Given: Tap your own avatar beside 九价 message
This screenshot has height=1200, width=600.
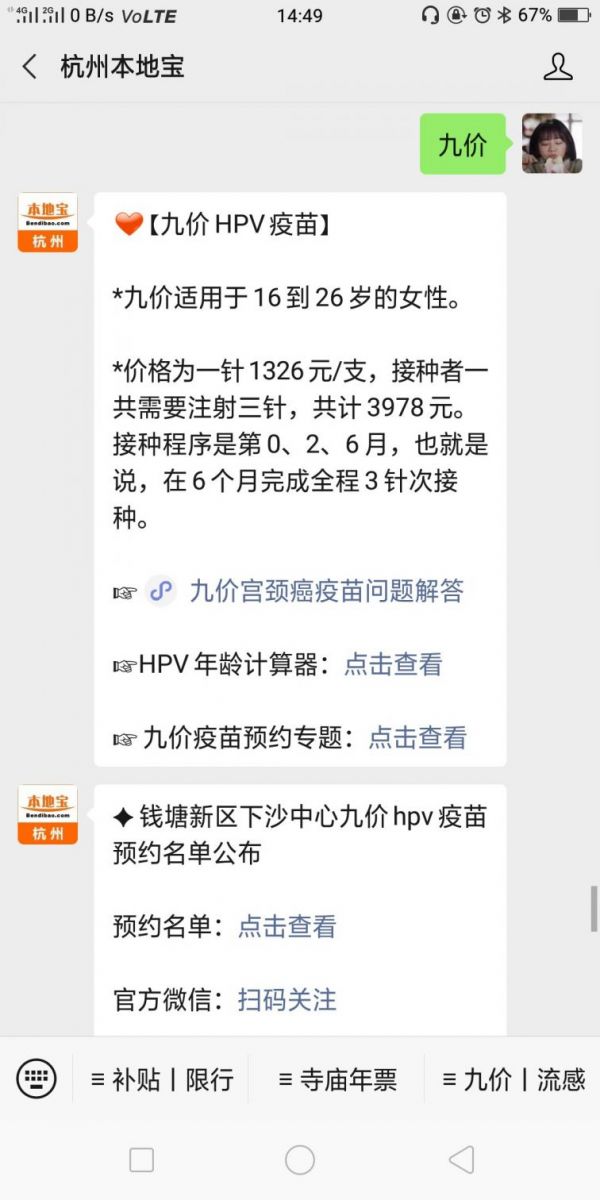Looking at the screenshot, I should click(x=552, y=143).
